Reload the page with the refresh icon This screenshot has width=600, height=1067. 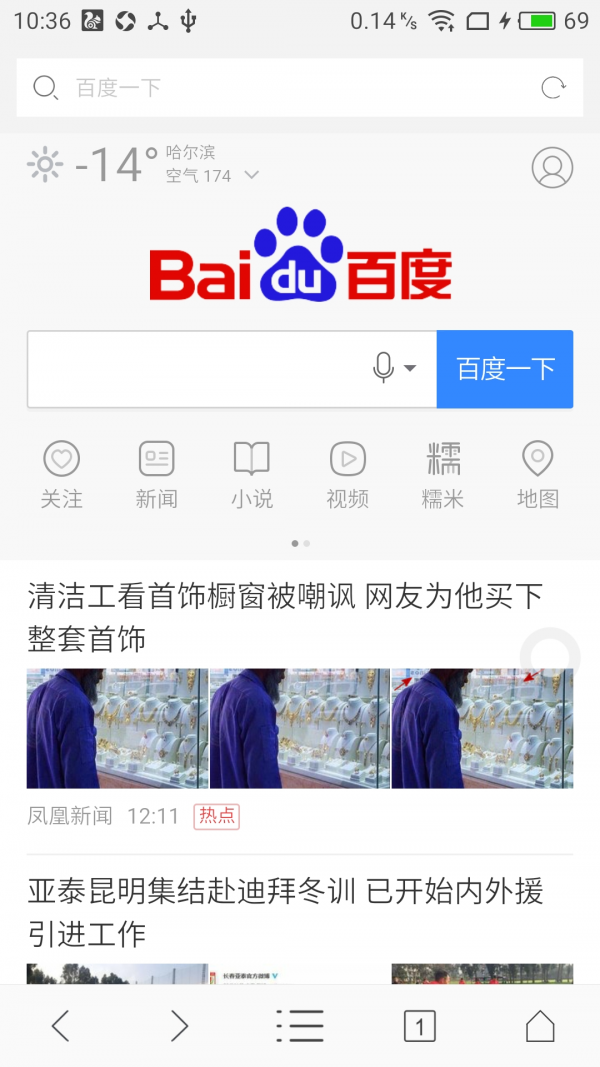[553, 88]
